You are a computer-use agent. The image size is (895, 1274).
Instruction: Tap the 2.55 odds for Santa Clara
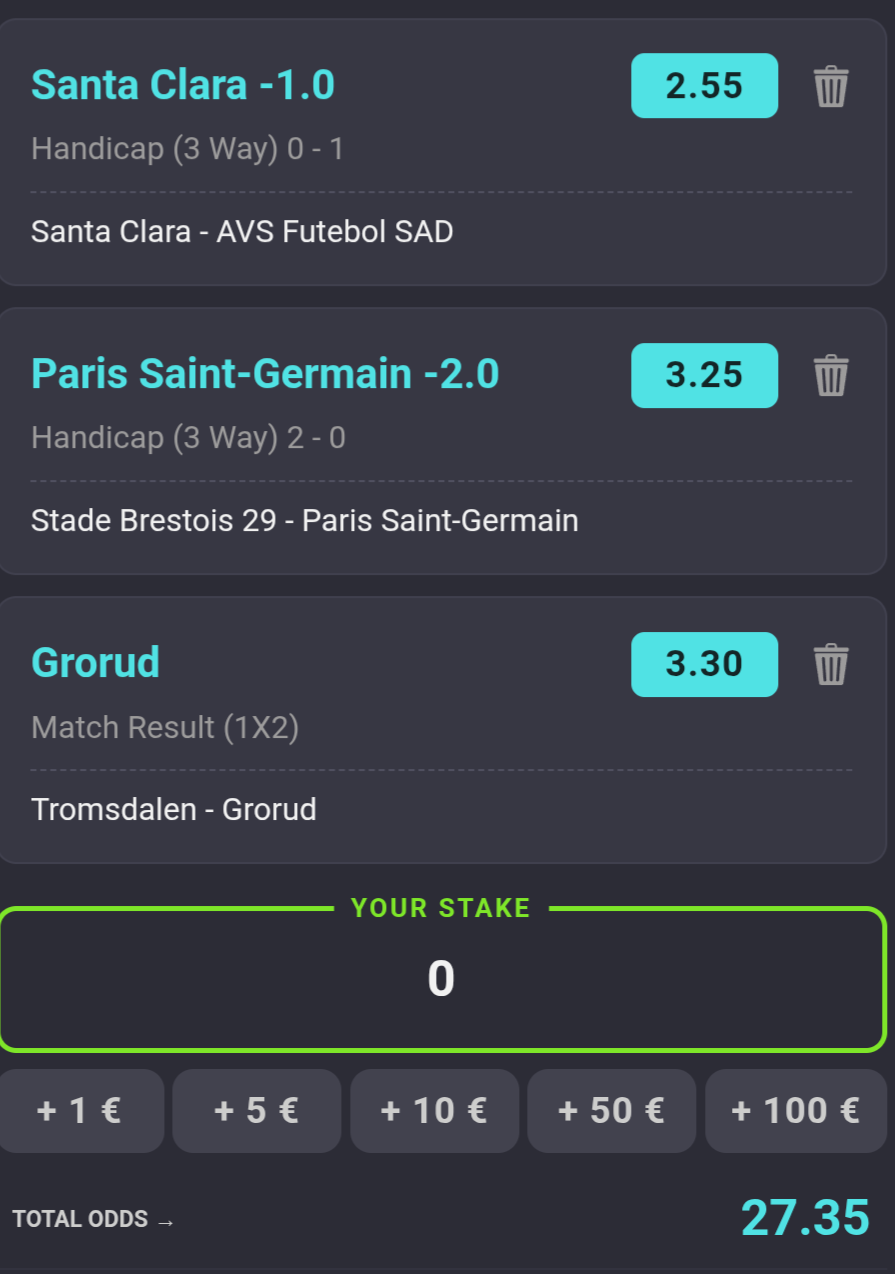click(704, 86)
